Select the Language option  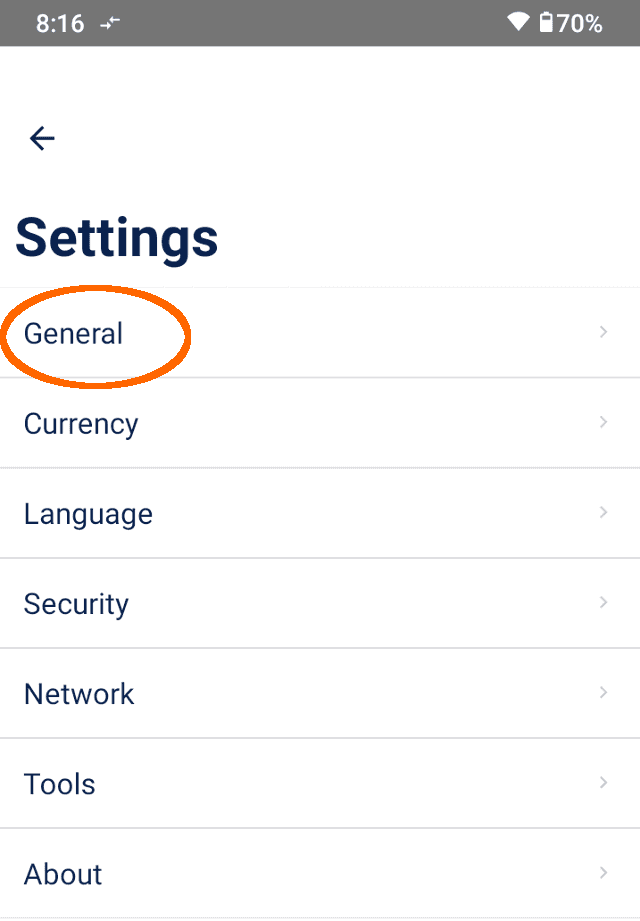pyautogui.click(x=88, y=514)
